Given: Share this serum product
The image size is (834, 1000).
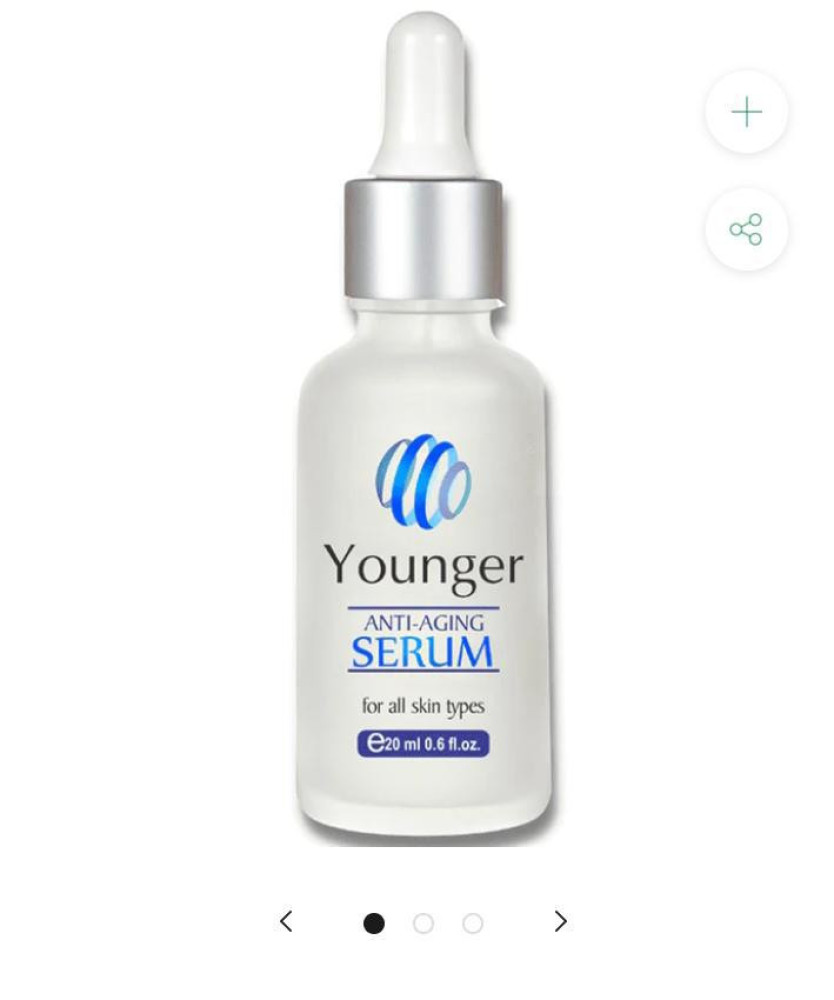Looking at the screenshot, I should pos(746,229).
